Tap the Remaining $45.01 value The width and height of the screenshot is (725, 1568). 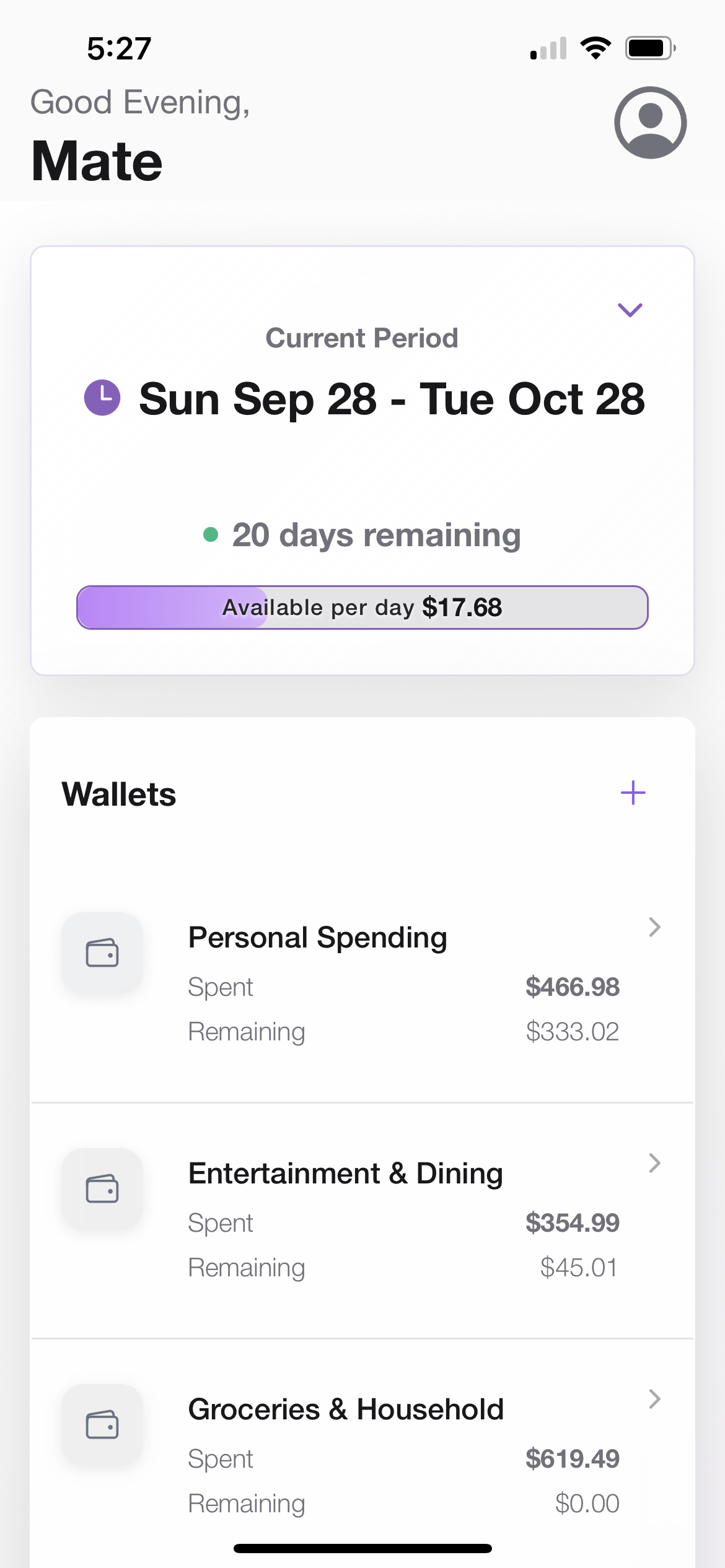(x=580, y=1268)
